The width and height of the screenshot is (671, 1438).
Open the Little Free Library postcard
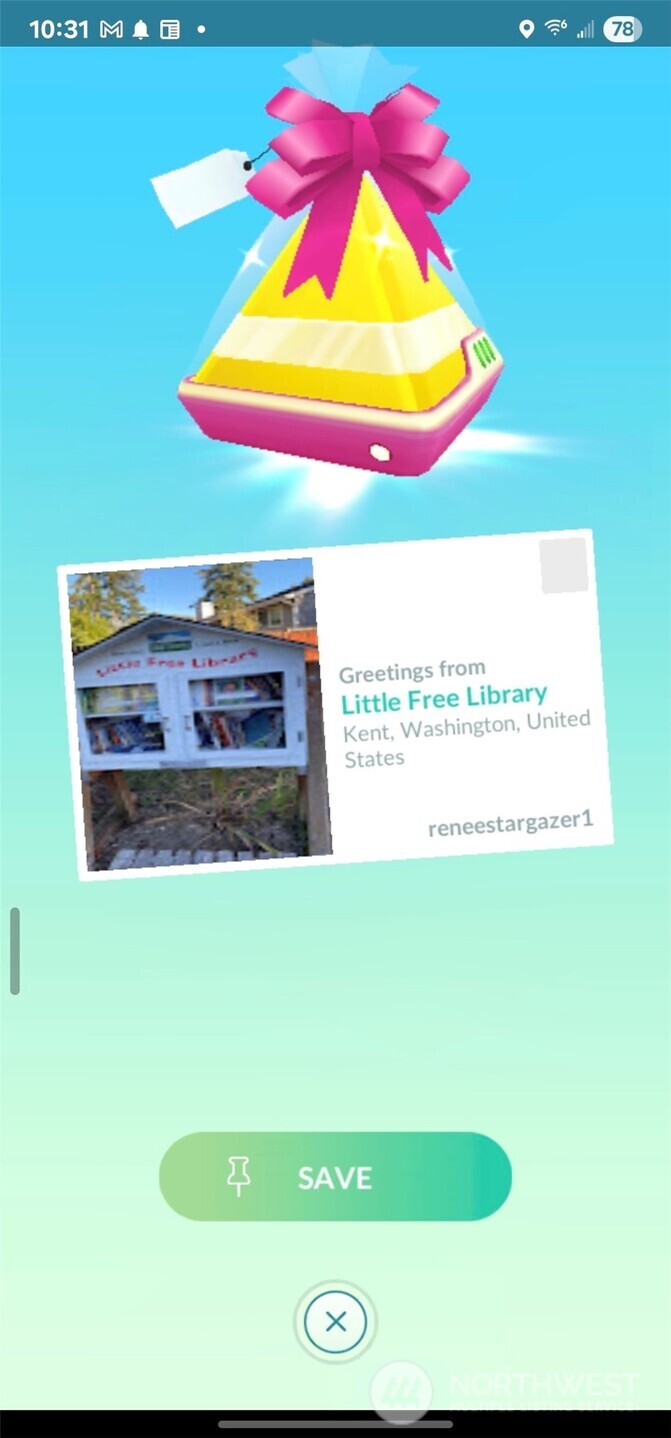[335, 705]
